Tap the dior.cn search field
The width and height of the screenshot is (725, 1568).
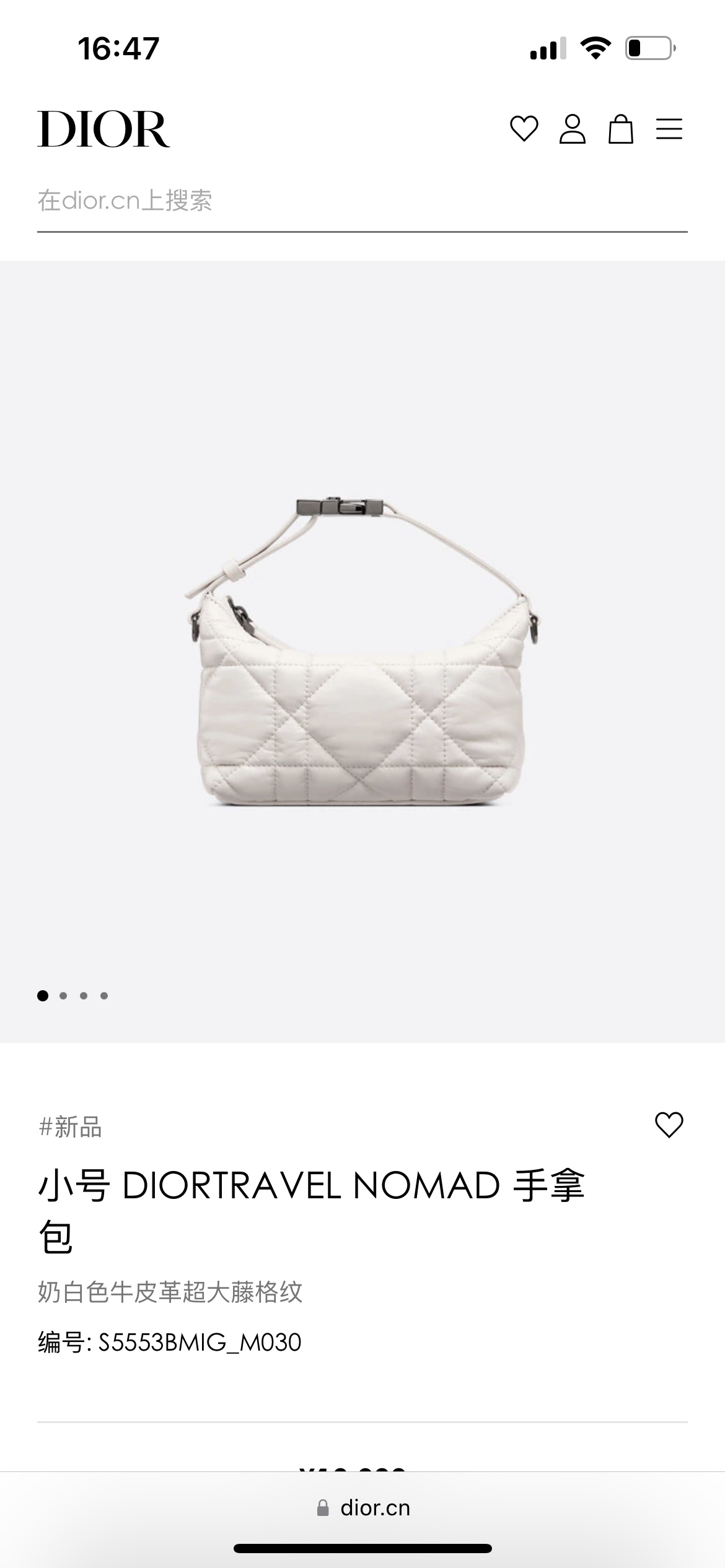point(362,201)
